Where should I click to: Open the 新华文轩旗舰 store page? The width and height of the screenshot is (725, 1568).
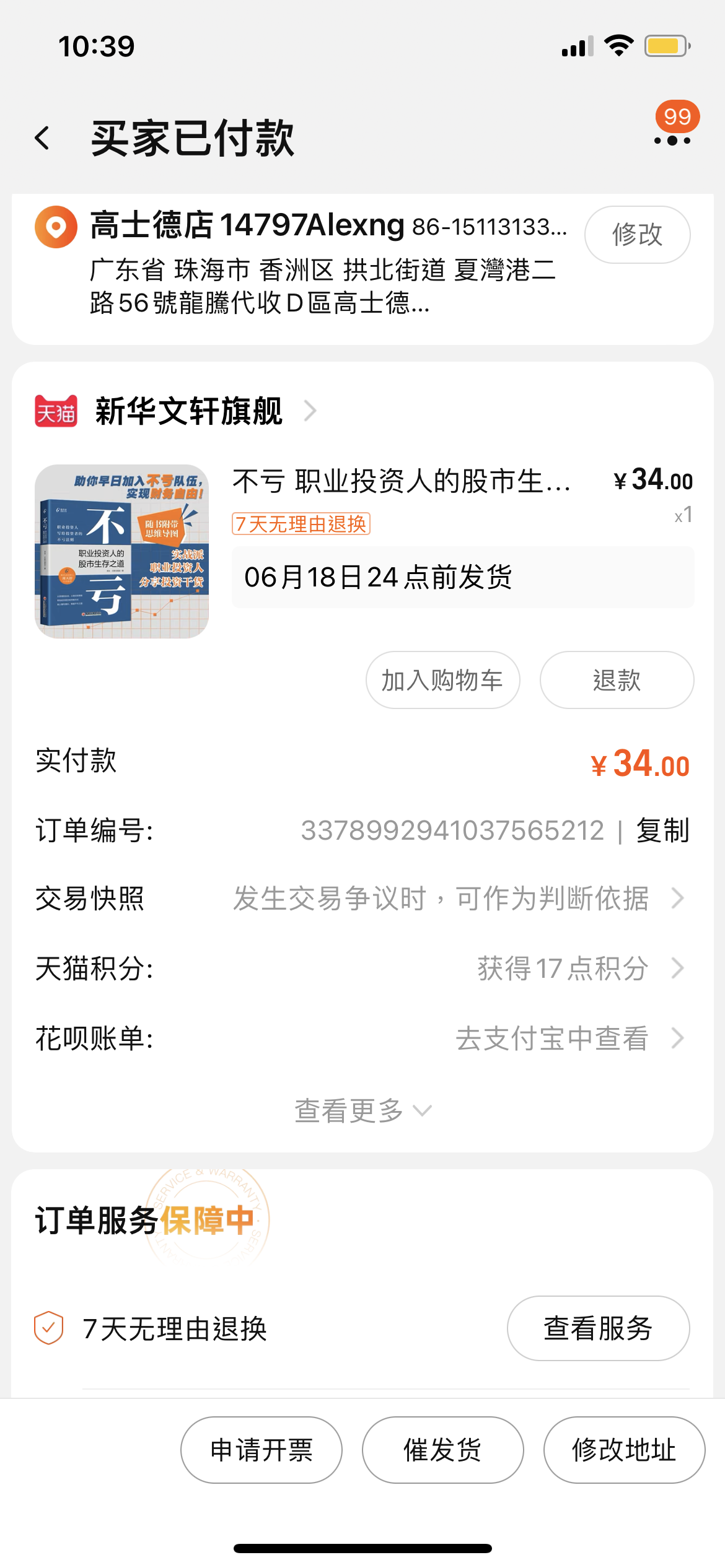pos(189,411)
